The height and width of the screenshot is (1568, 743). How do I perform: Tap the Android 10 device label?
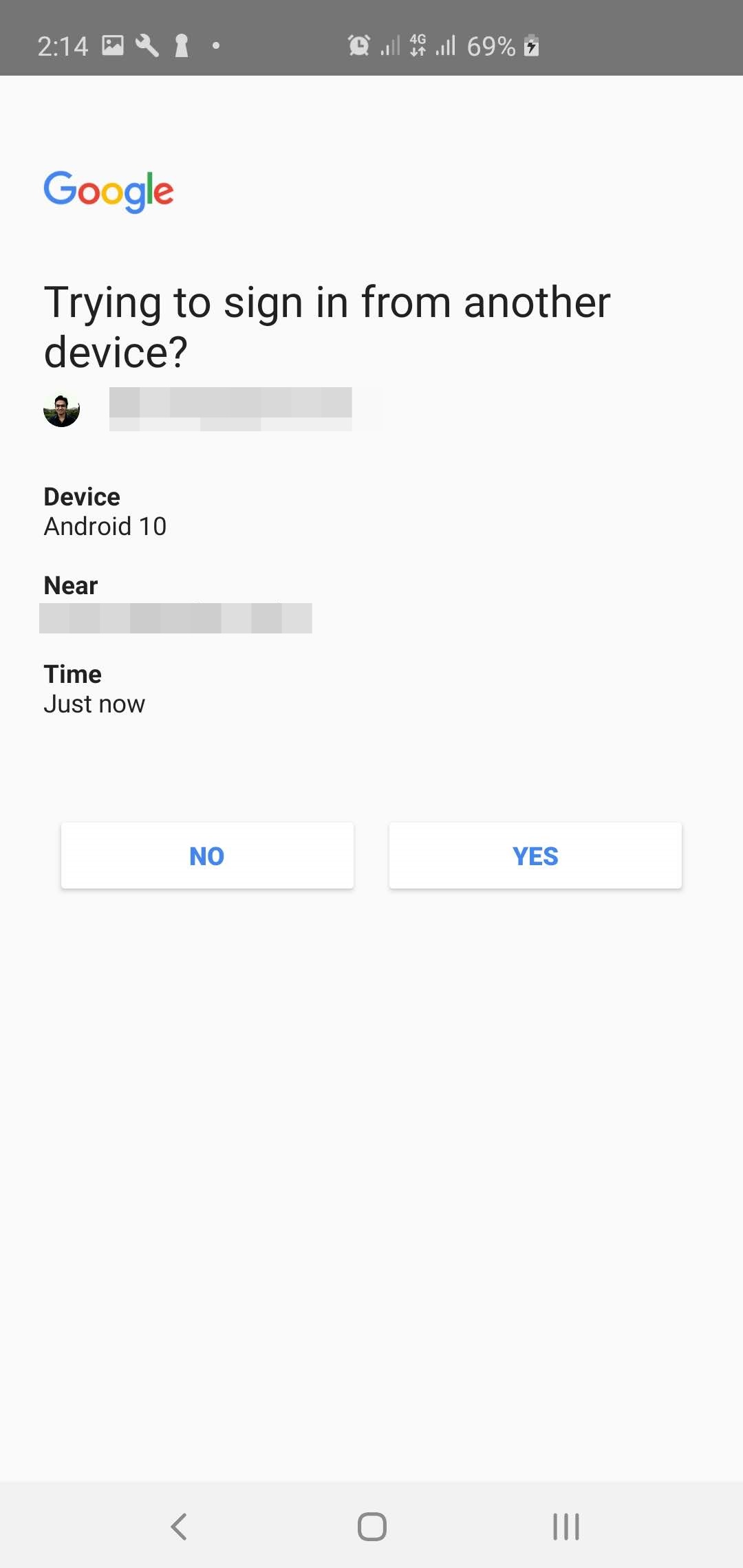[x=104, y=525]
